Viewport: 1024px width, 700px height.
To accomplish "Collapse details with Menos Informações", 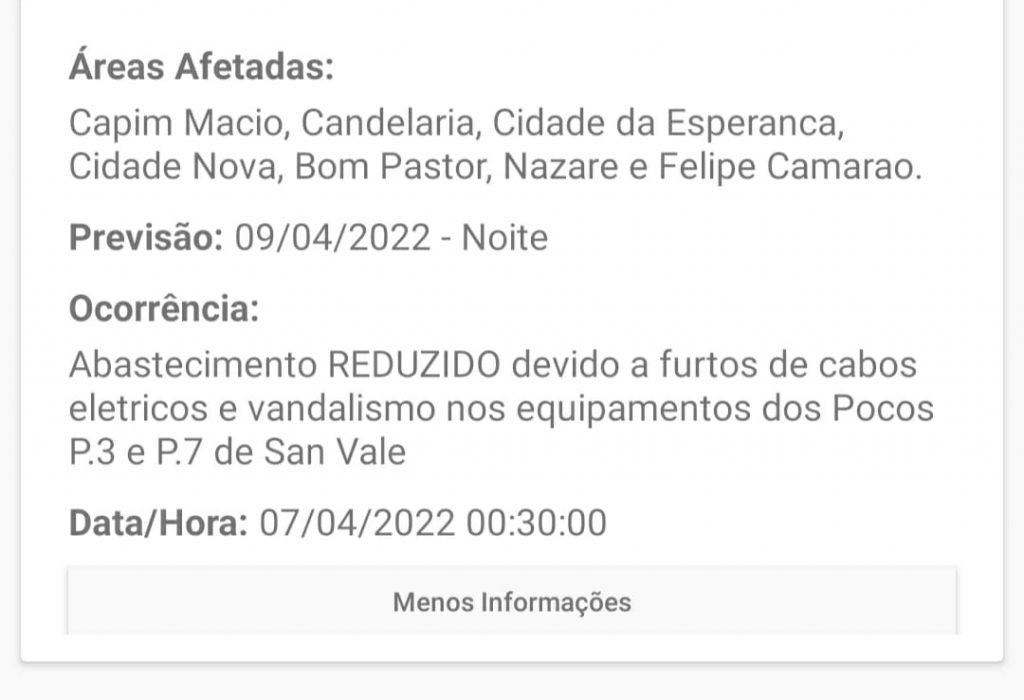I will point(511,602).
